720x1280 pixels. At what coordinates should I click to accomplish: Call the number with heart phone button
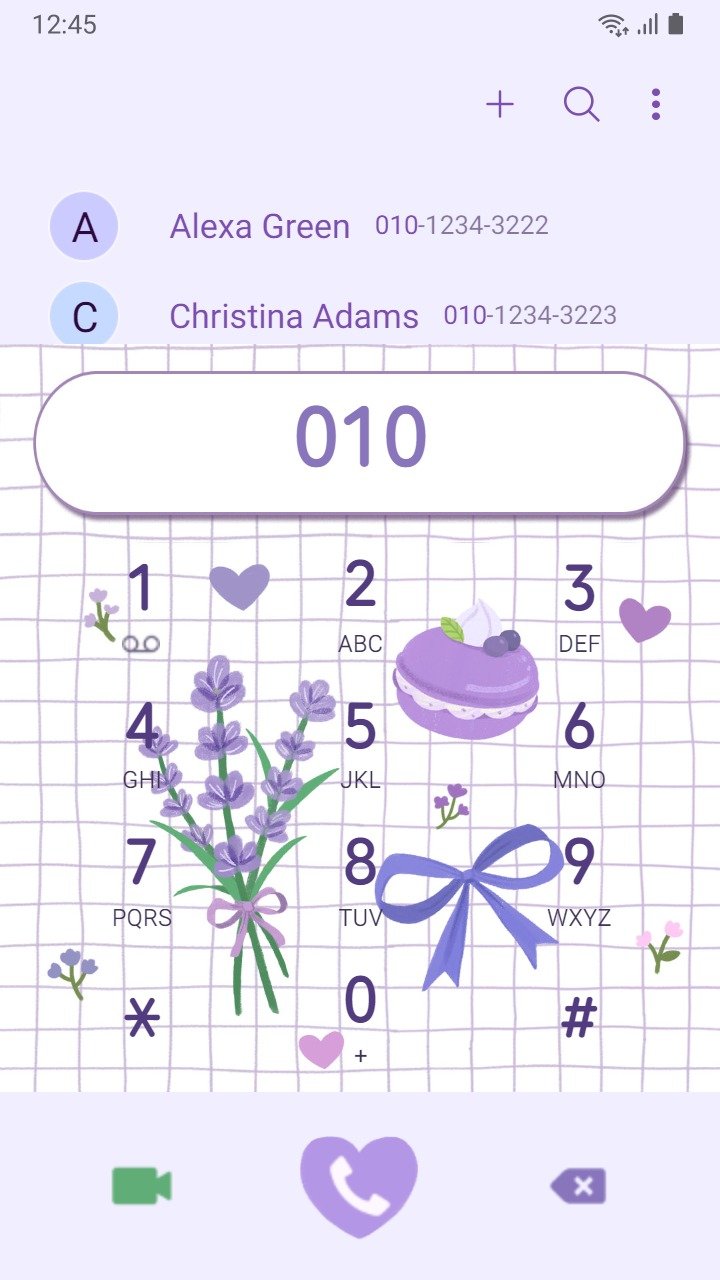coord(359,1186)
